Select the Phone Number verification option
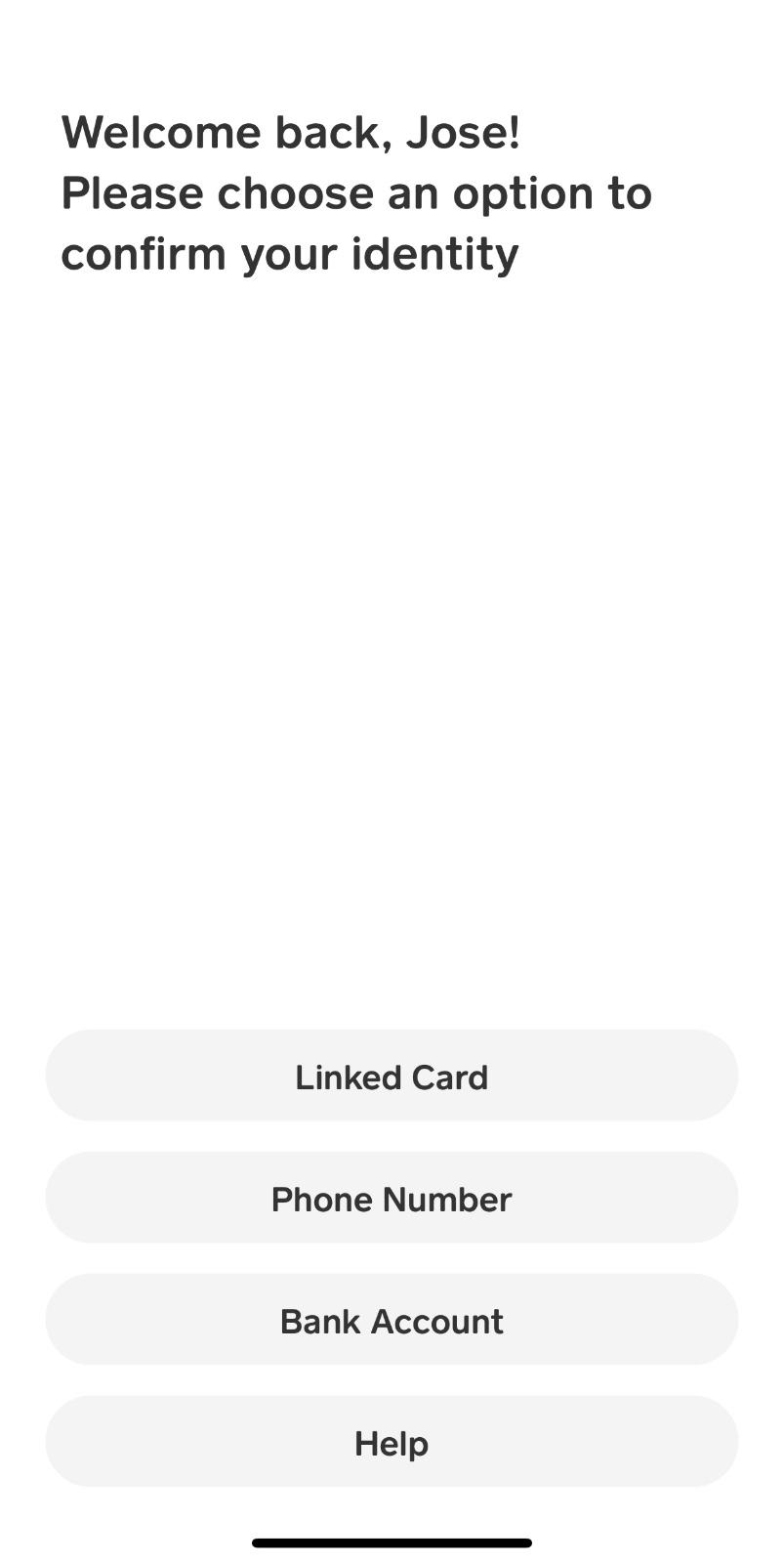This screenshot has width=784, height=1563. pos(392,1198)
